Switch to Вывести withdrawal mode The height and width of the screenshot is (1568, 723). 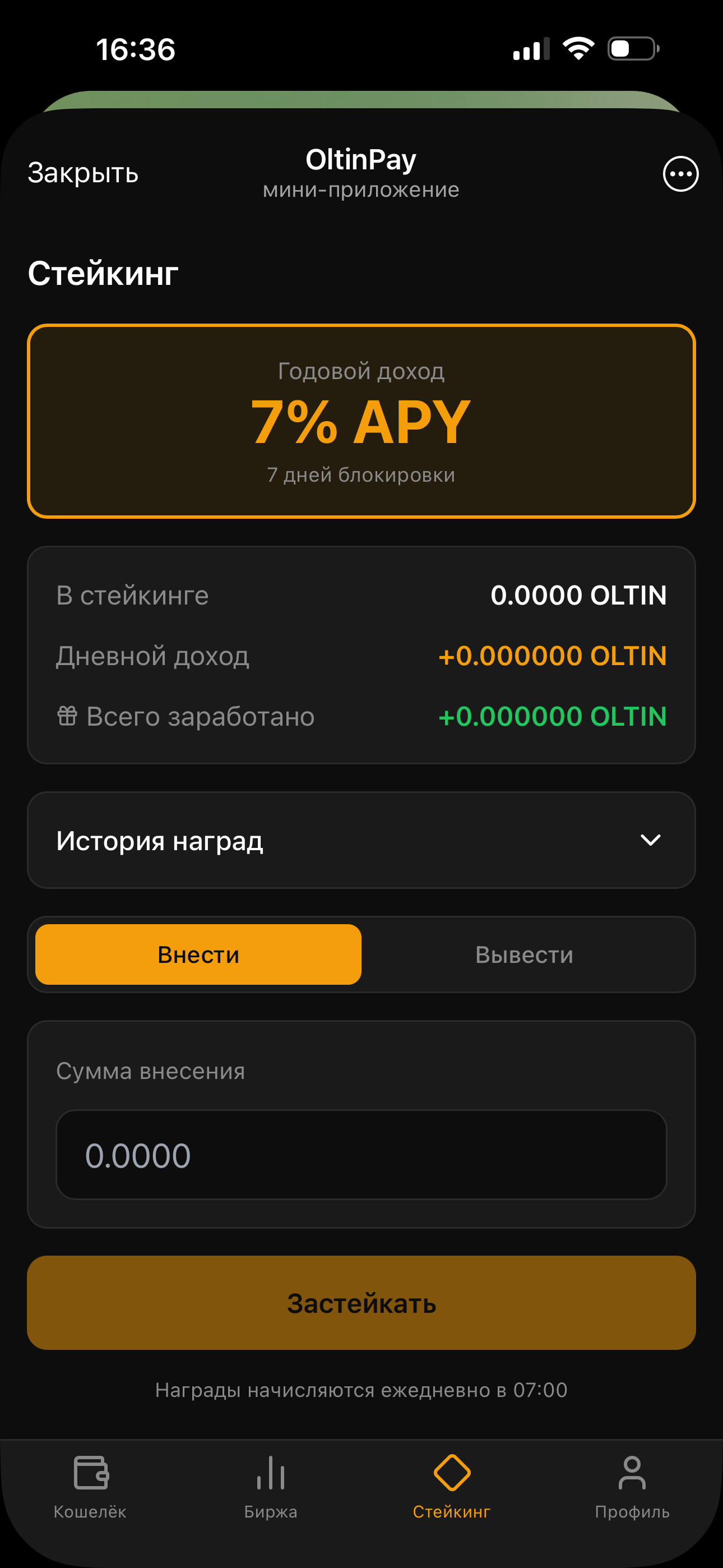tap(525, 955)
